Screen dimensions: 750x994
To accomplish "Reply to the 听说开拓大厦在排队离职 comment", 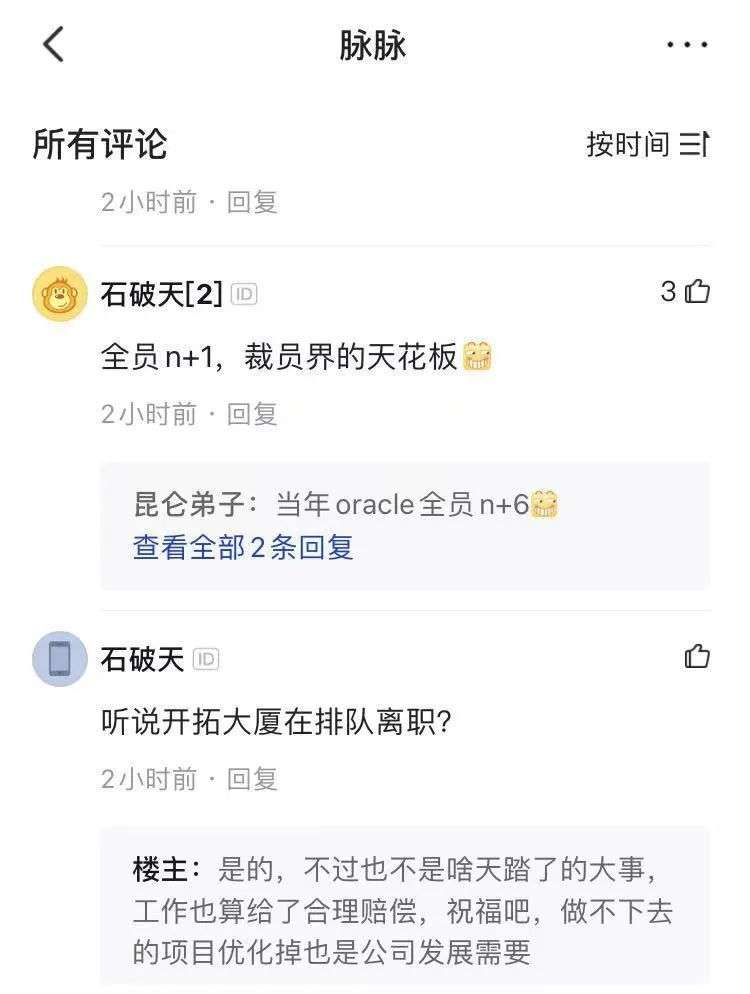I will [252, 779].
